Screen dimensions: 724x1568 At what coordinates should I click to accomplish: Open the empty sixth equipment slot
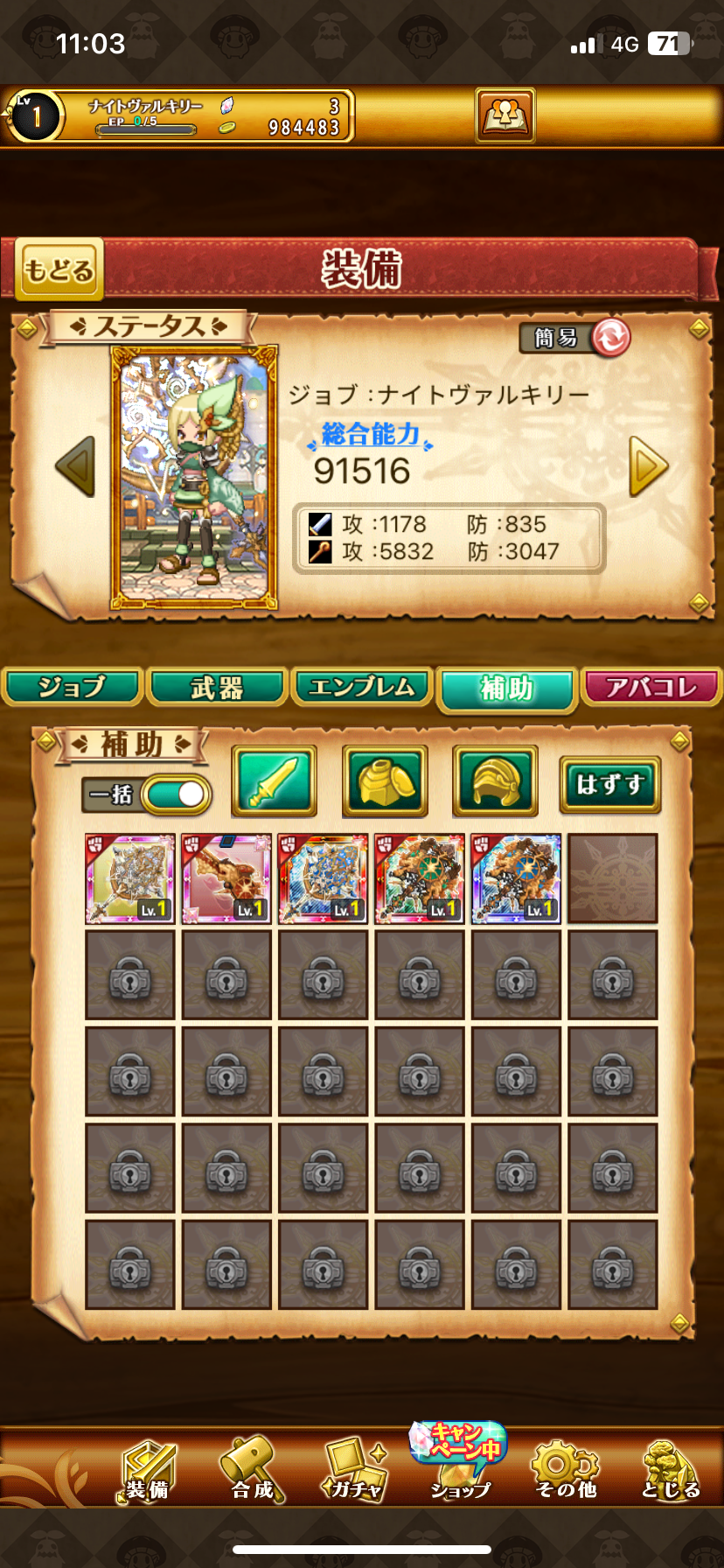click(612, 878)
